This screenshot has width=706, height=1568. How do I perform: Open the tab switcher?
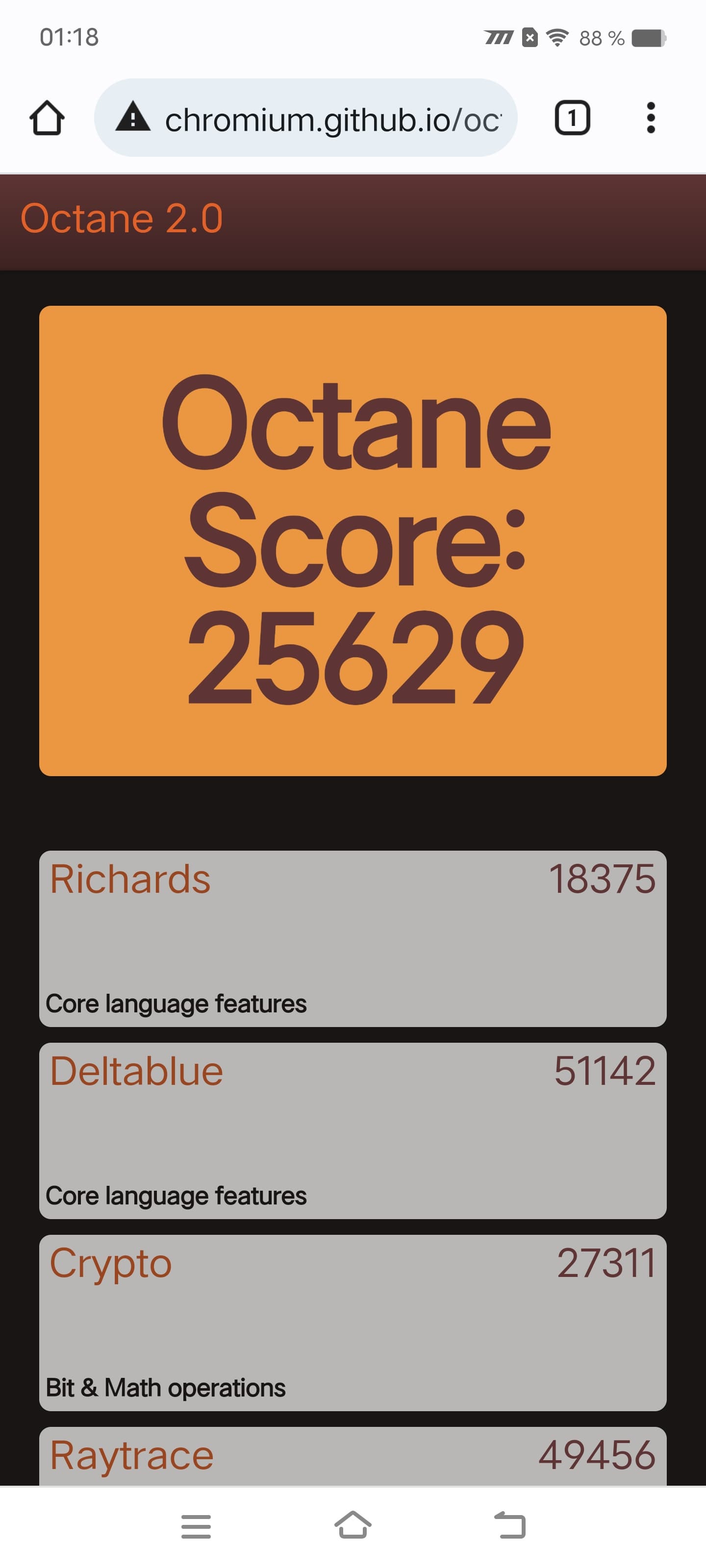pos(571,118)
